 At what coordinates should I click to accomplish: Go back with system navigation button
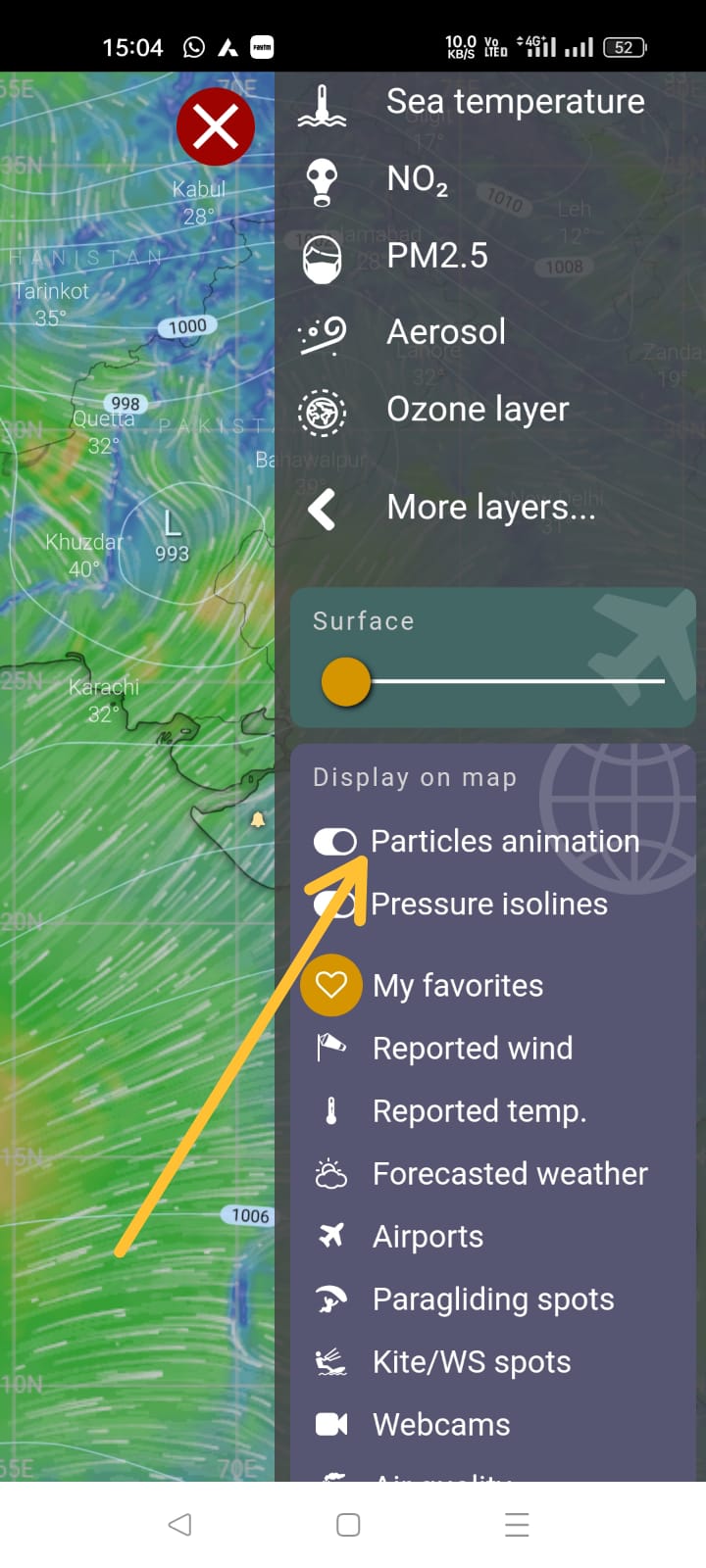179,1524
